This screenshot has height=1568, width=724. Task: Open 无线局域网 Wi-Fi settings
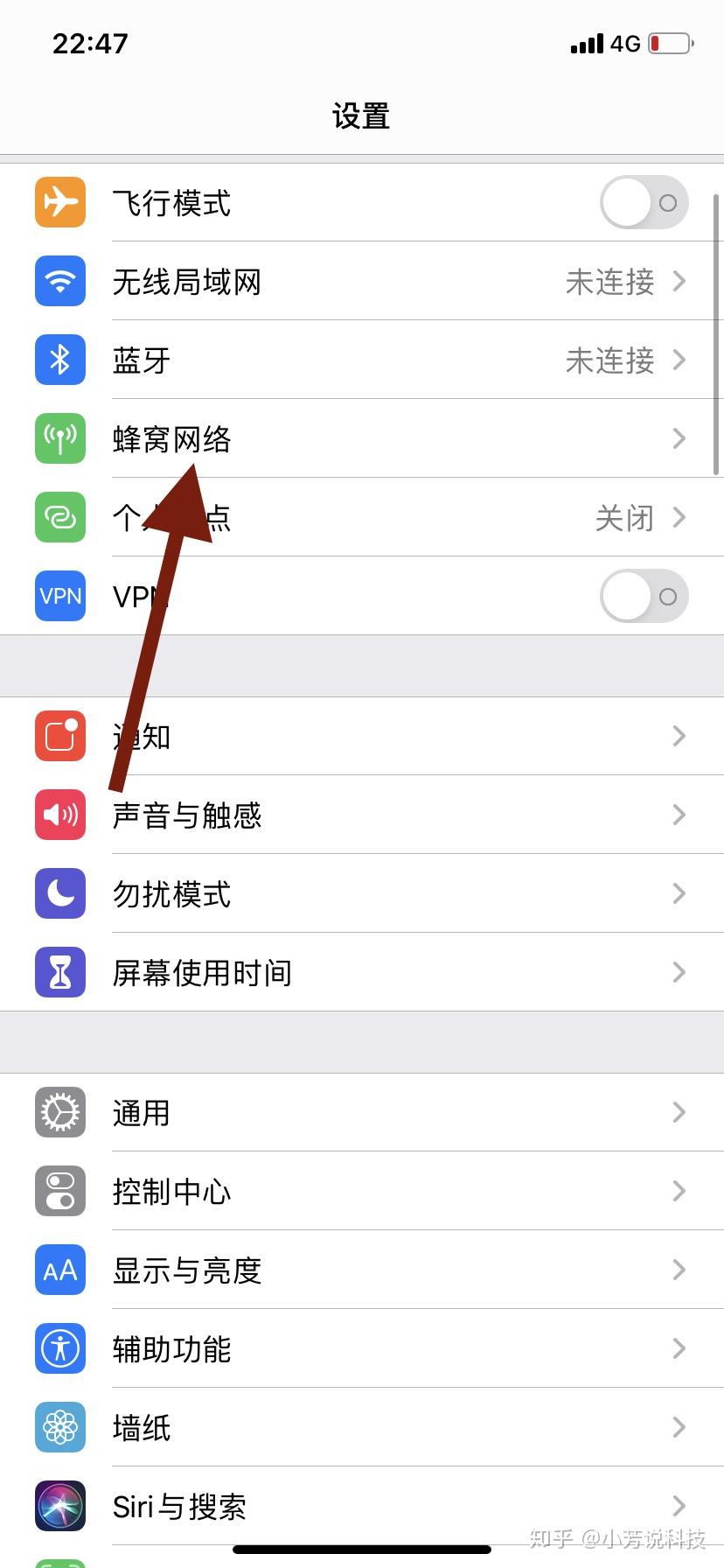pyautogui.click(x=362, y=282)
